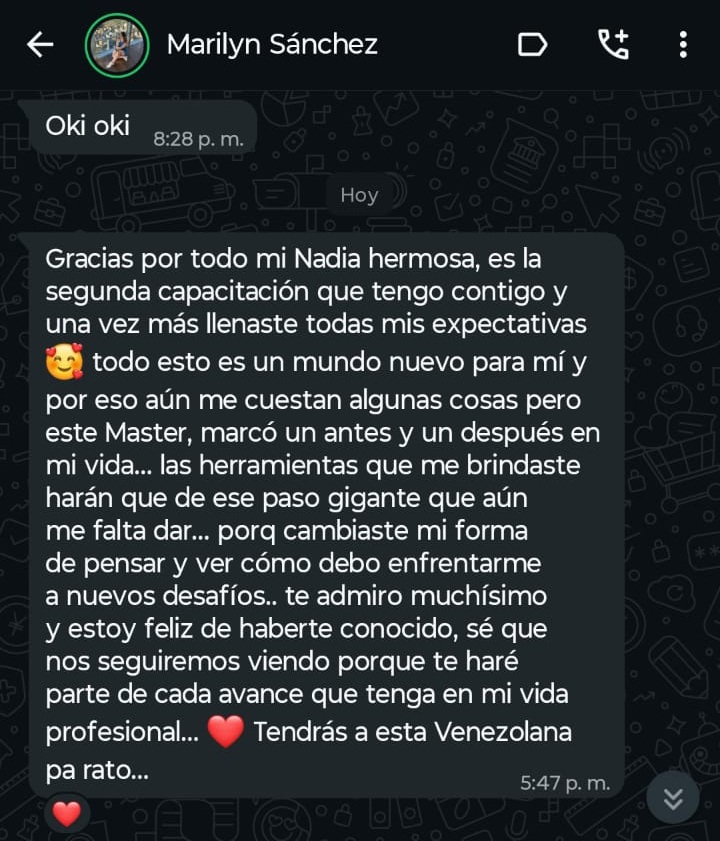Open the three-dot overflow menu

point(683,45)
